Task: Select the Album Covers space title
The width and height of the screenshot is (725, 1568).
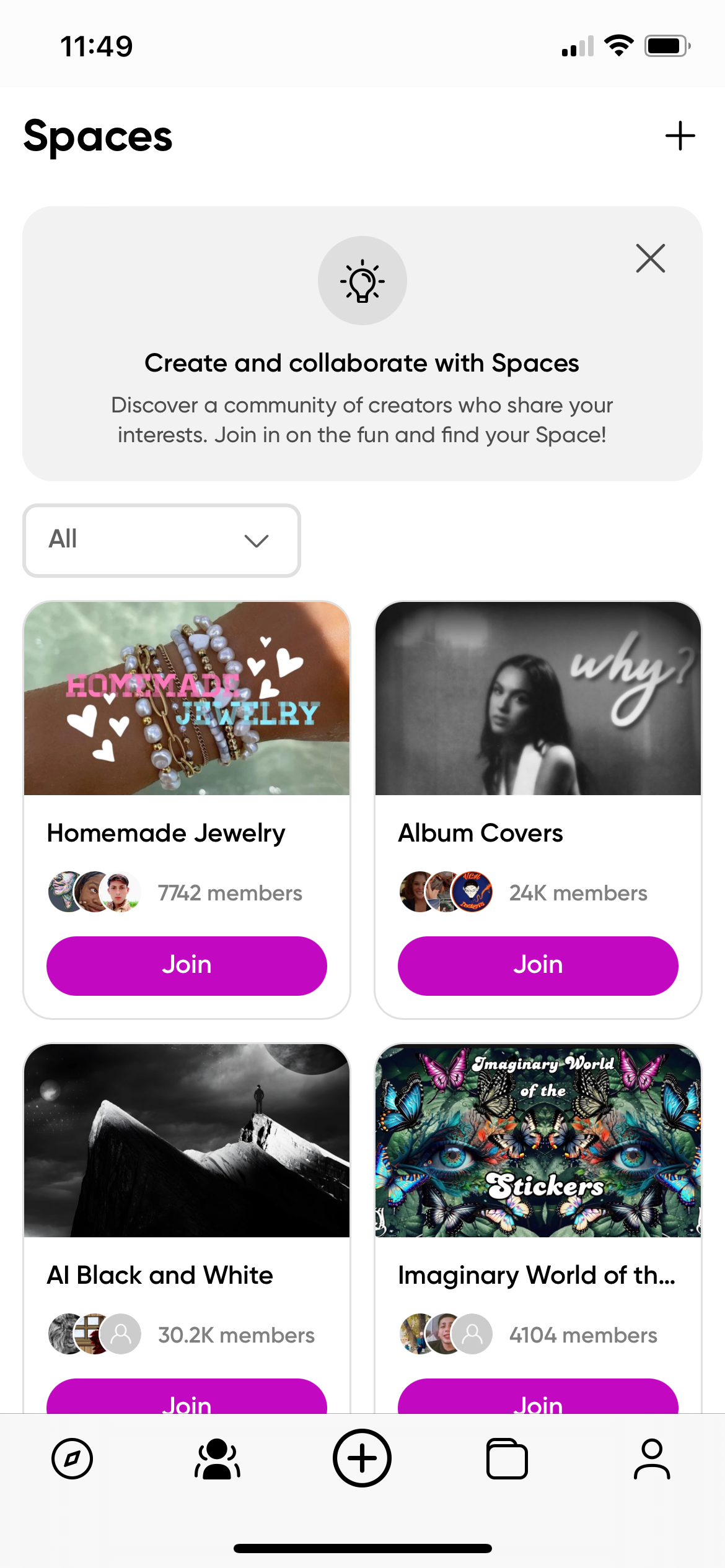Action: (x=480, y=832)
